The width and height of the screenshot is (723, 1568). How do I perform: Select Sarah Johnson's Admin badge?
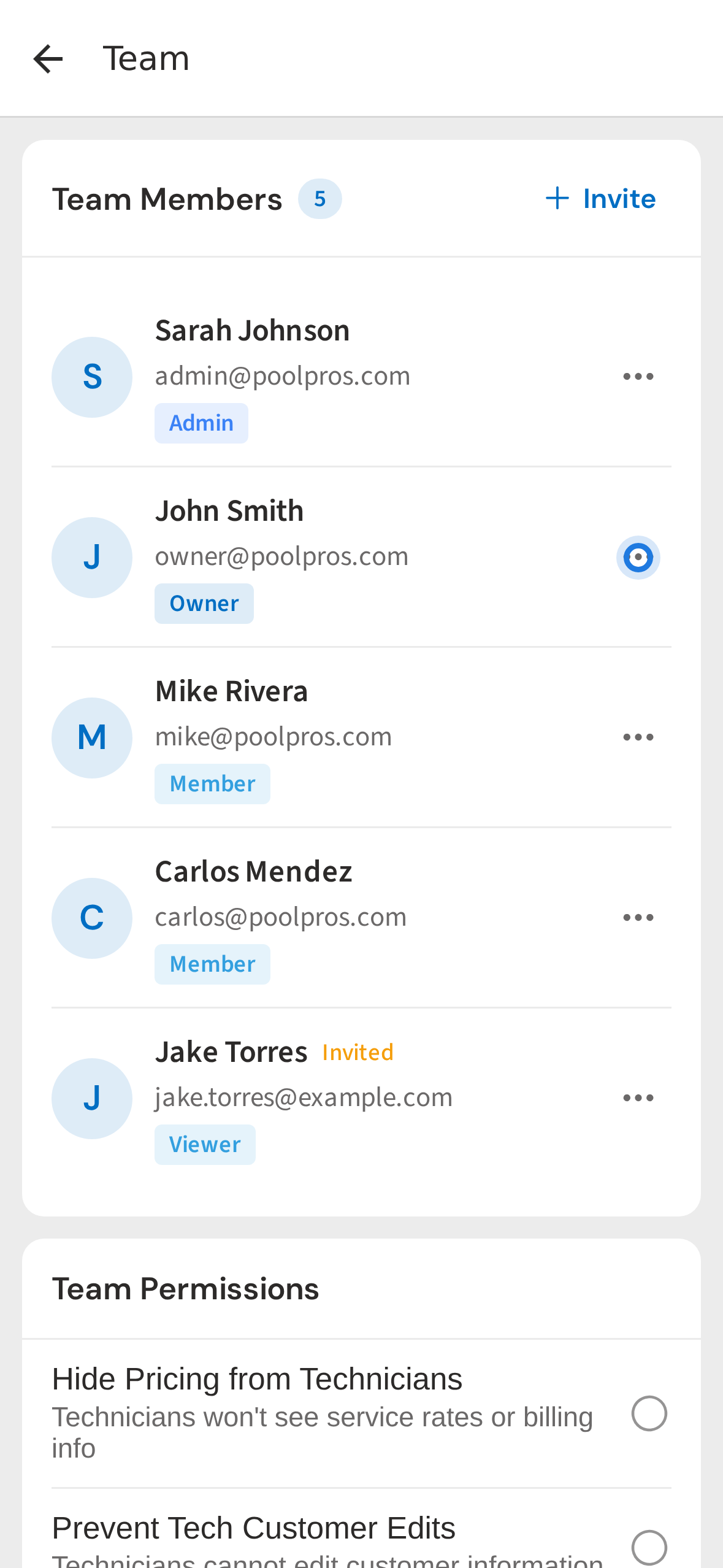[201, 422]
